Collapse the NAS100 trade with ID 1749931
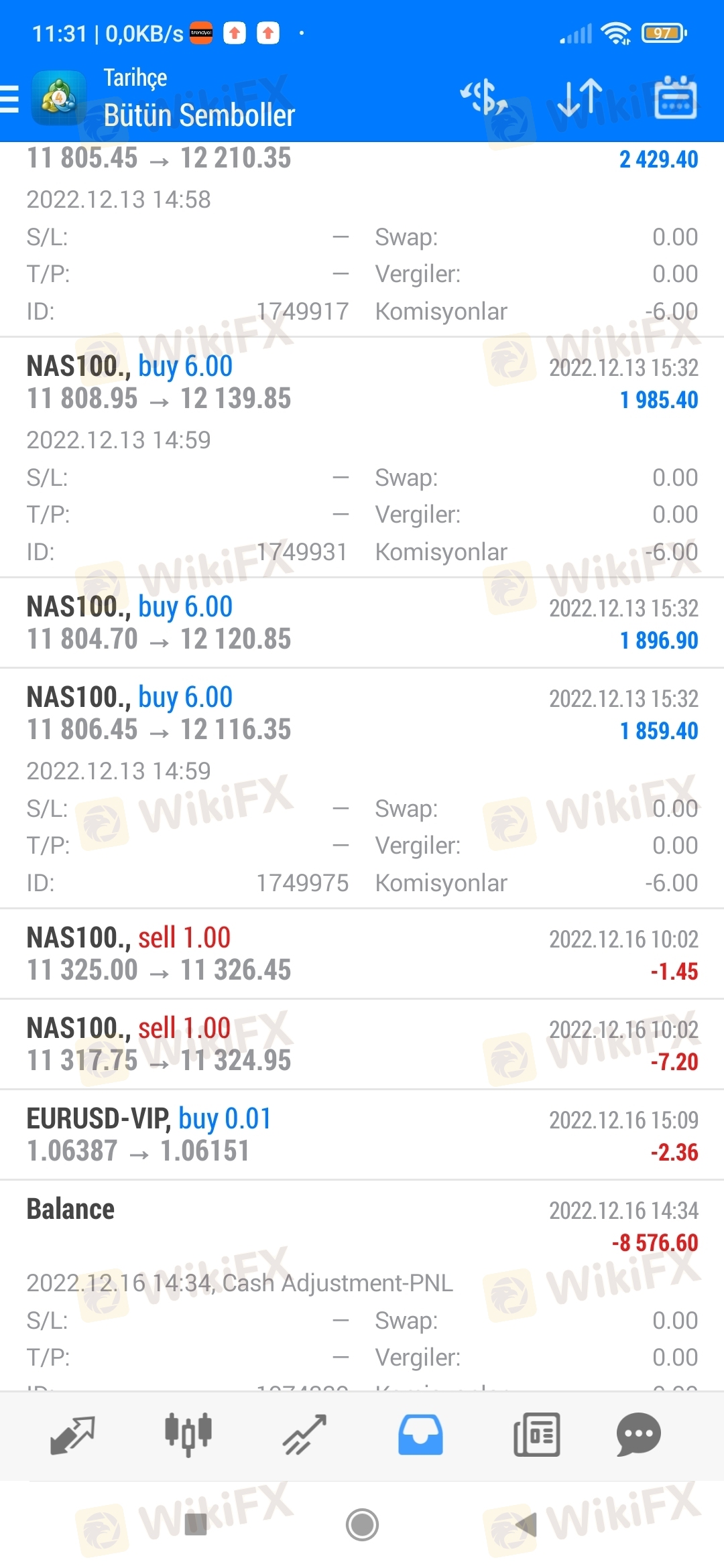 (x=362, y=457)
